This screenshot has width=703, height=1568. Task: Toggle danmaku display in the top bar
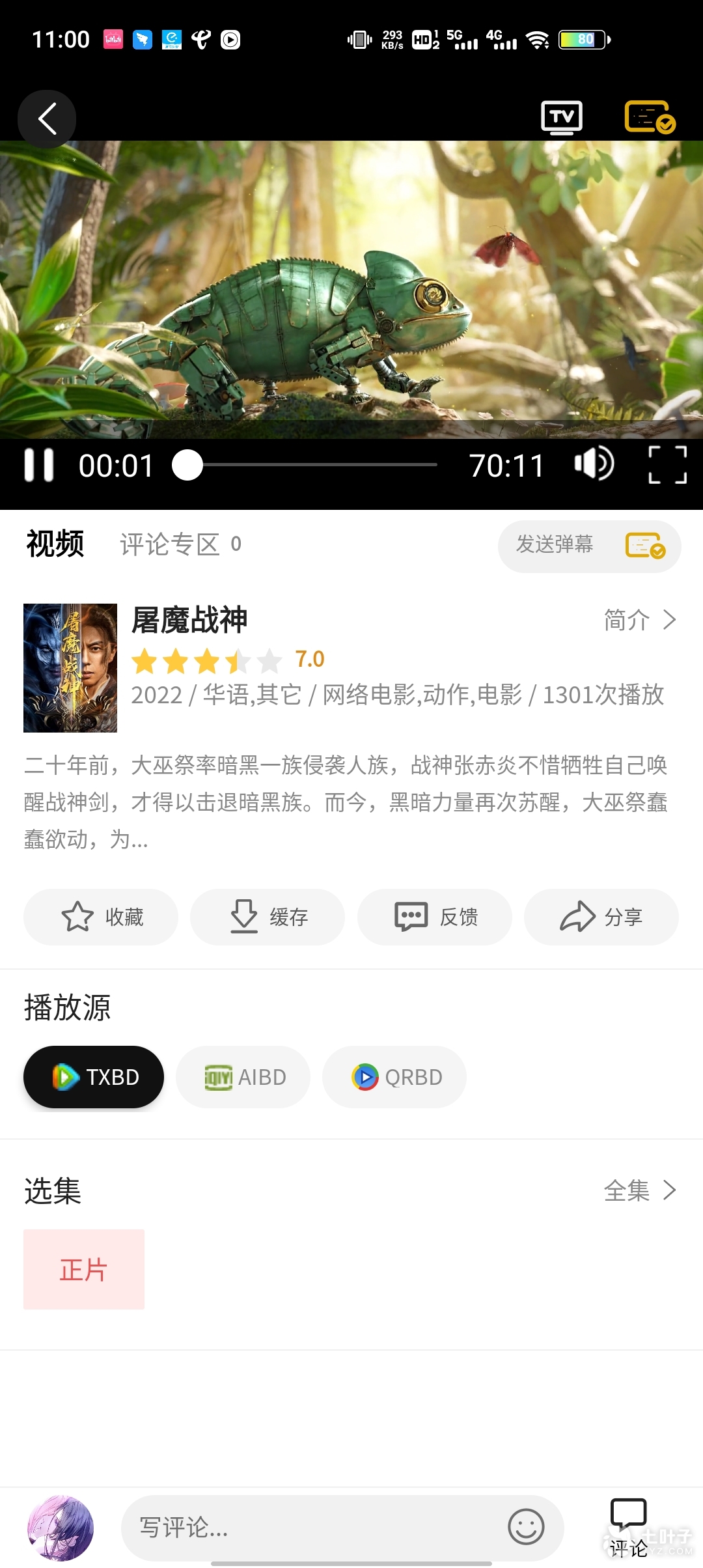[x=650, y=117]
